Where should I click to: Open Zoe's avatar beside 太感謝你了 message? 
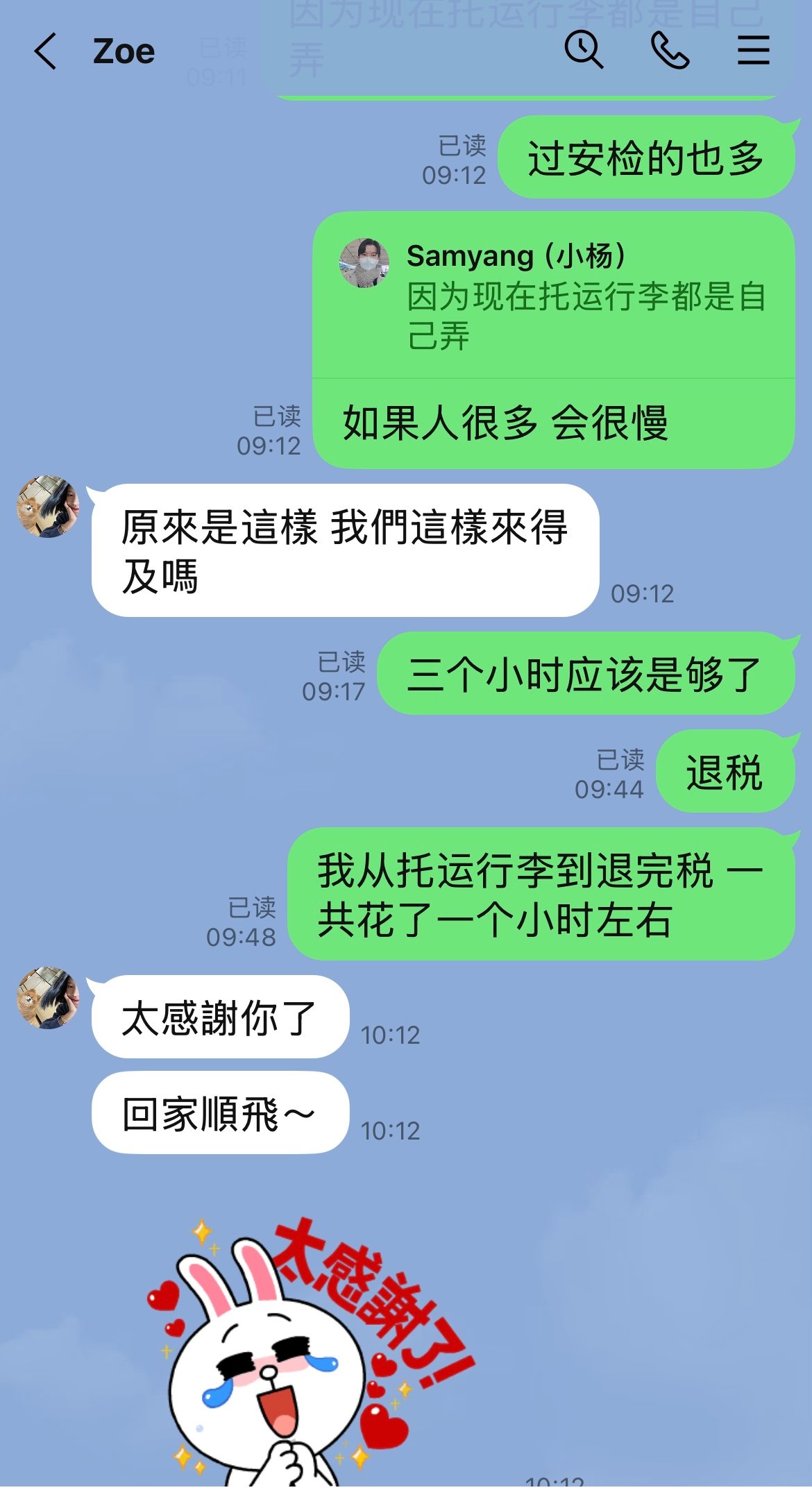(48, 997)
